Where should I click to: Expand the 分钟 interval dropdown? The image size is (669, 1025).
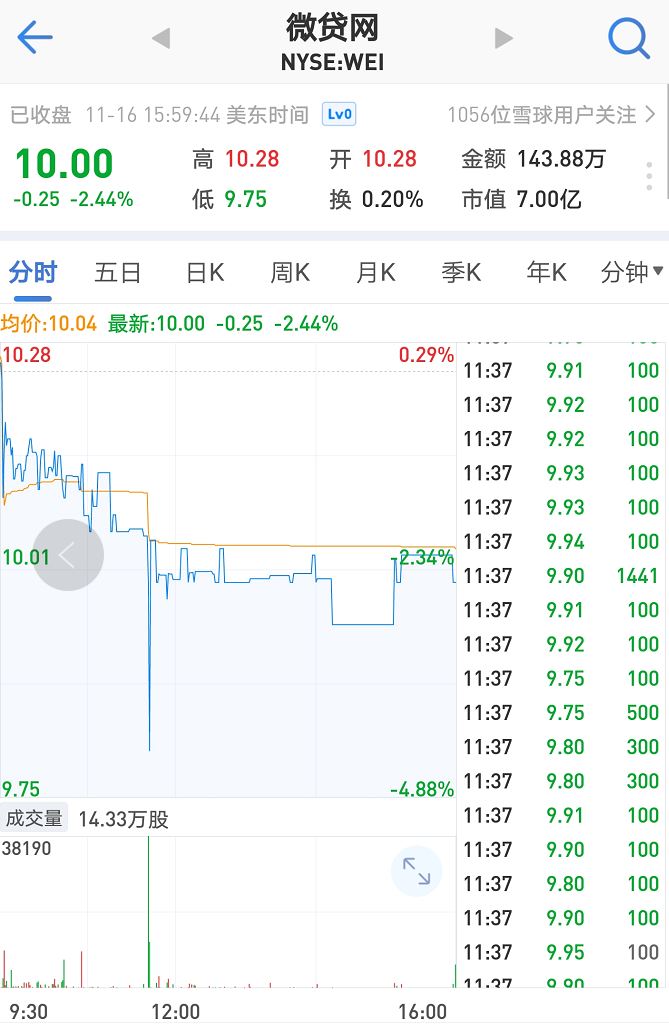coord(632,272)
